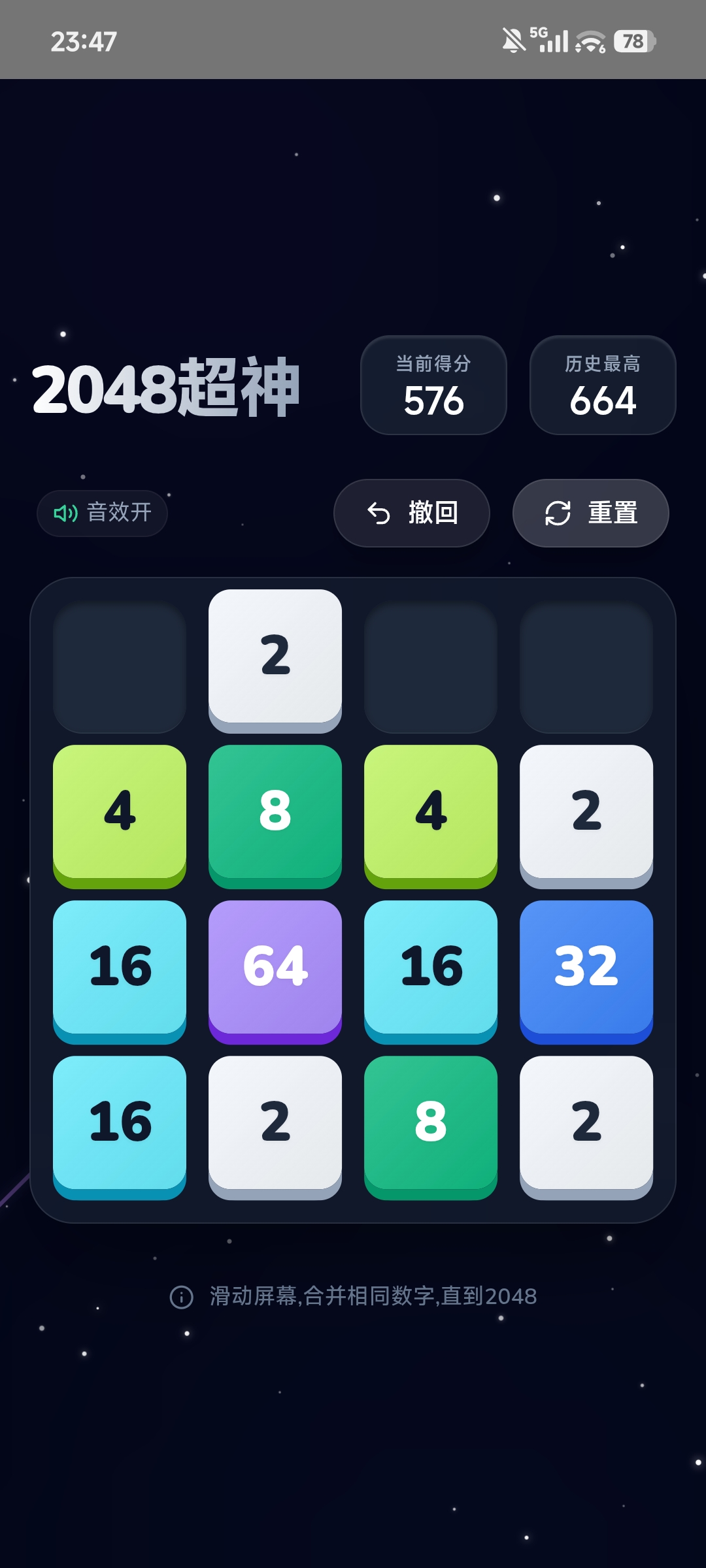Tap the lone 2 tile in the top row
The height and width of the screenshot is (1568, 706).
click(275, 661)
